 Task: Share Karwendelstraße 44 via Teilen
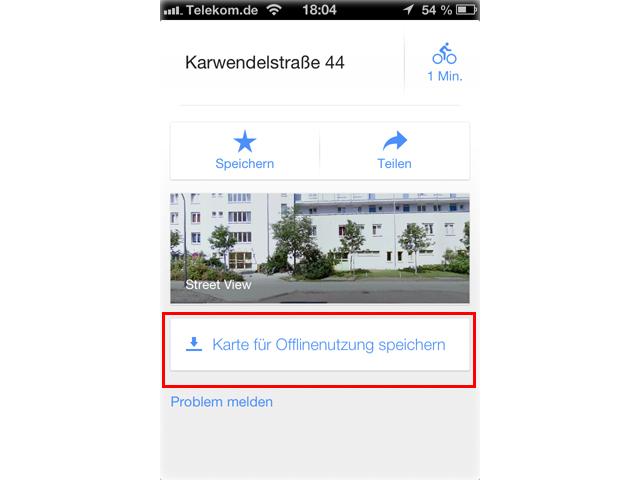[394, 150]
